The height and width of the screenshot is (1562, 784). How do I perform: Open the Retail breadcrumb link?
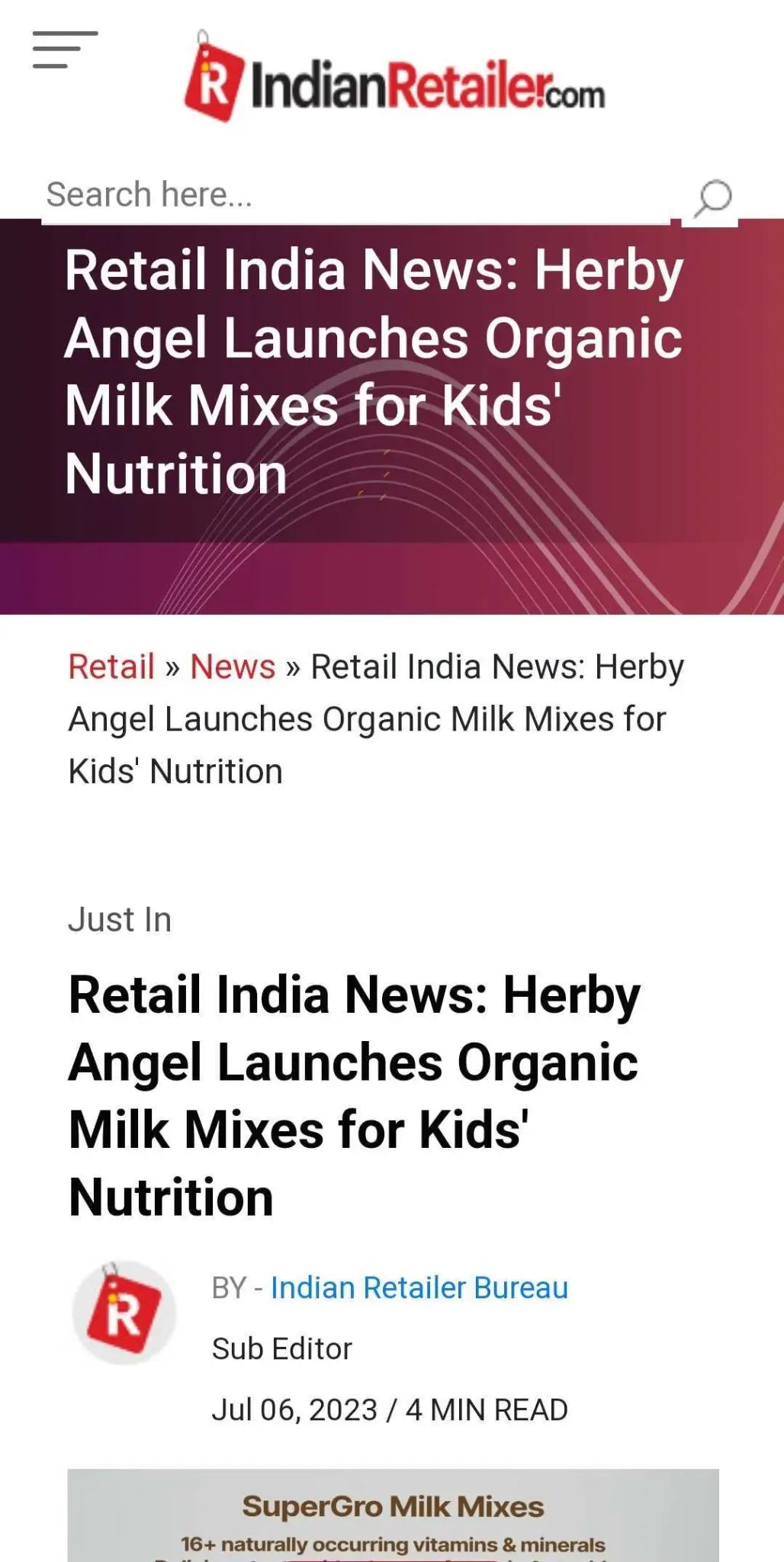pos(111,667)
